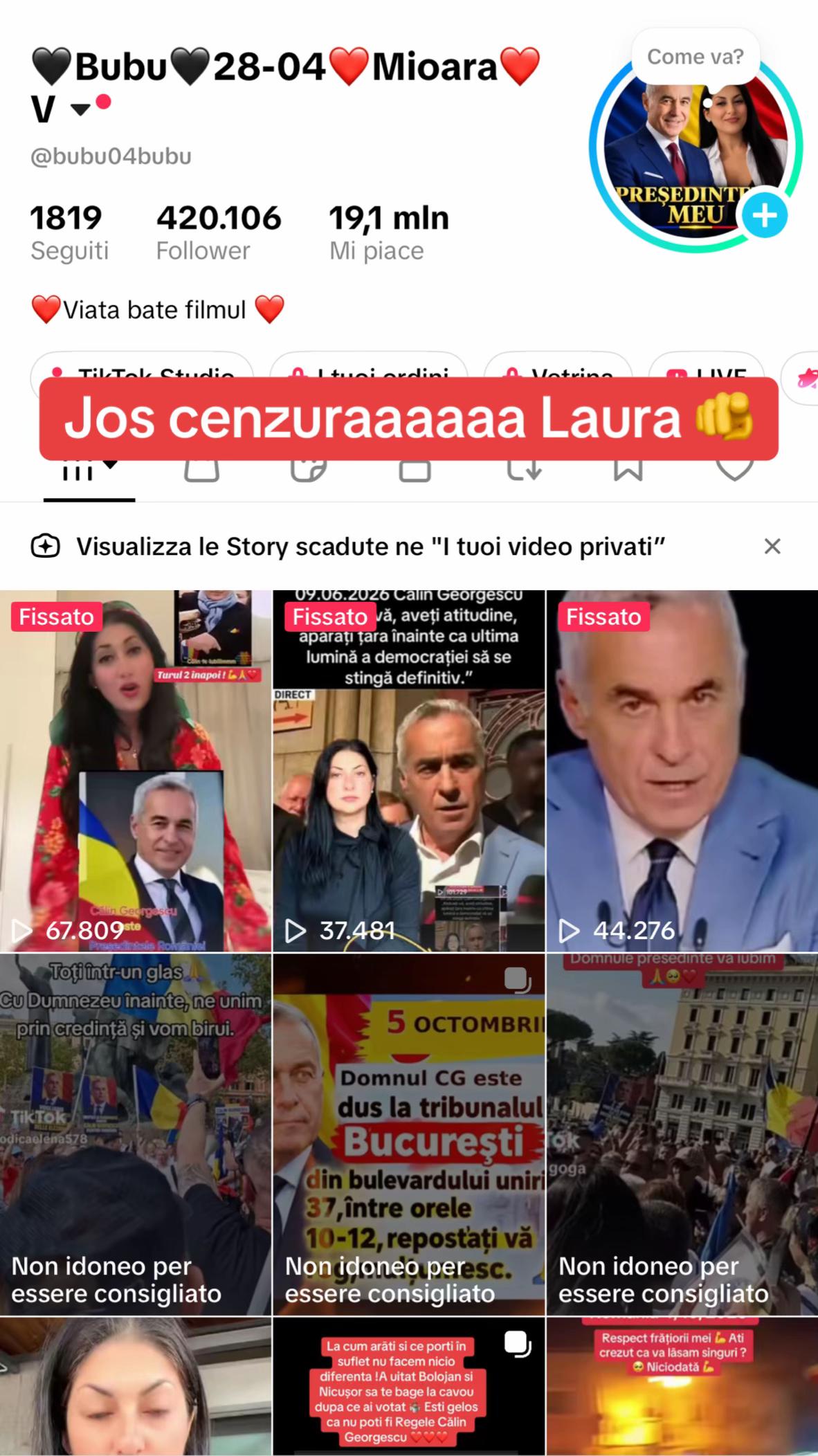Open the "Respect frățiorii mei" video
The image size is (818, 1456).
pos(682,1386)
